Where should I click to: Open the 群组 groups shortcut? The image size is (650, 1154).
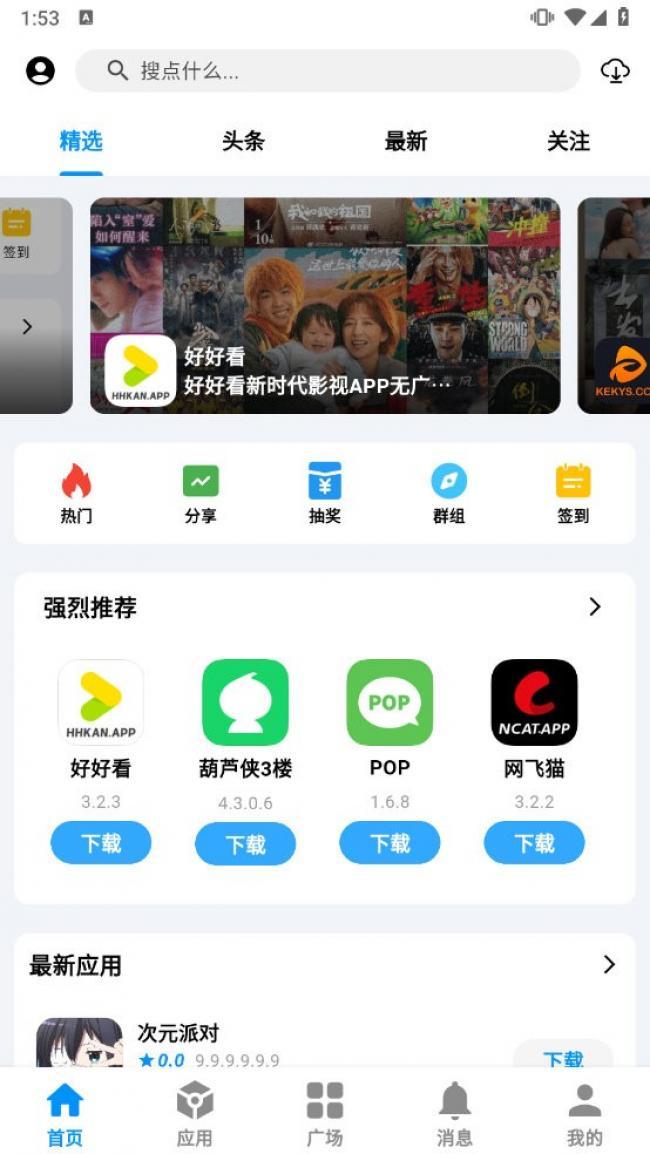449,494
